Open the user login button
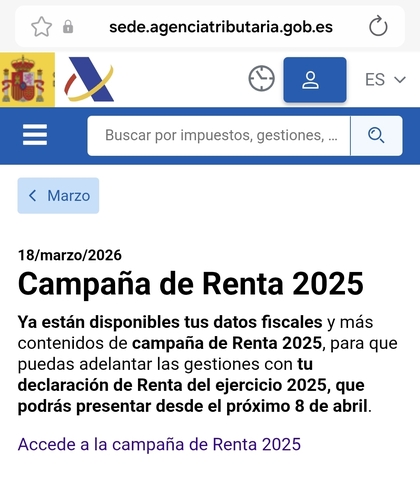 click(x=315, y=80)
